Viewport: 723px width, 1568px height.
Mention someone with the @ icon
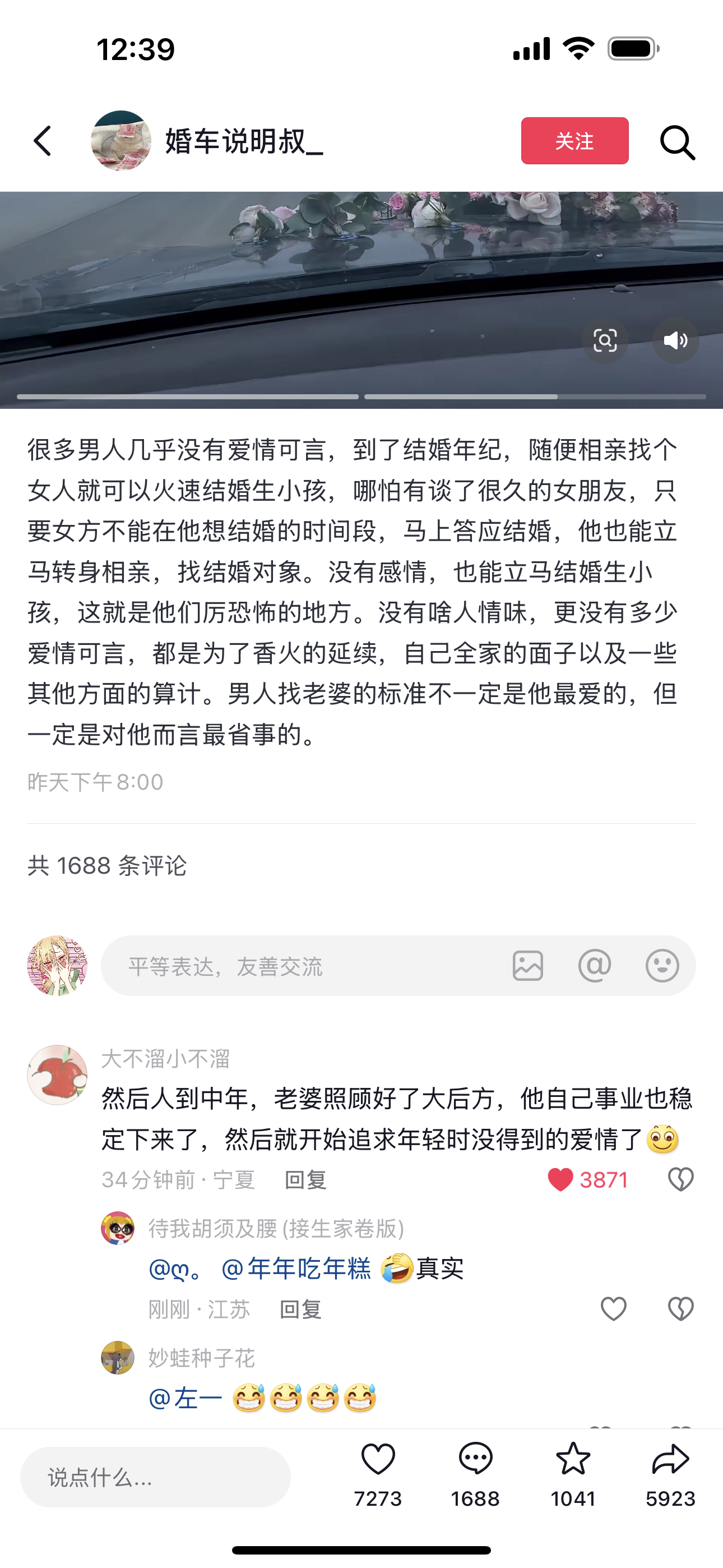point(594,966)
